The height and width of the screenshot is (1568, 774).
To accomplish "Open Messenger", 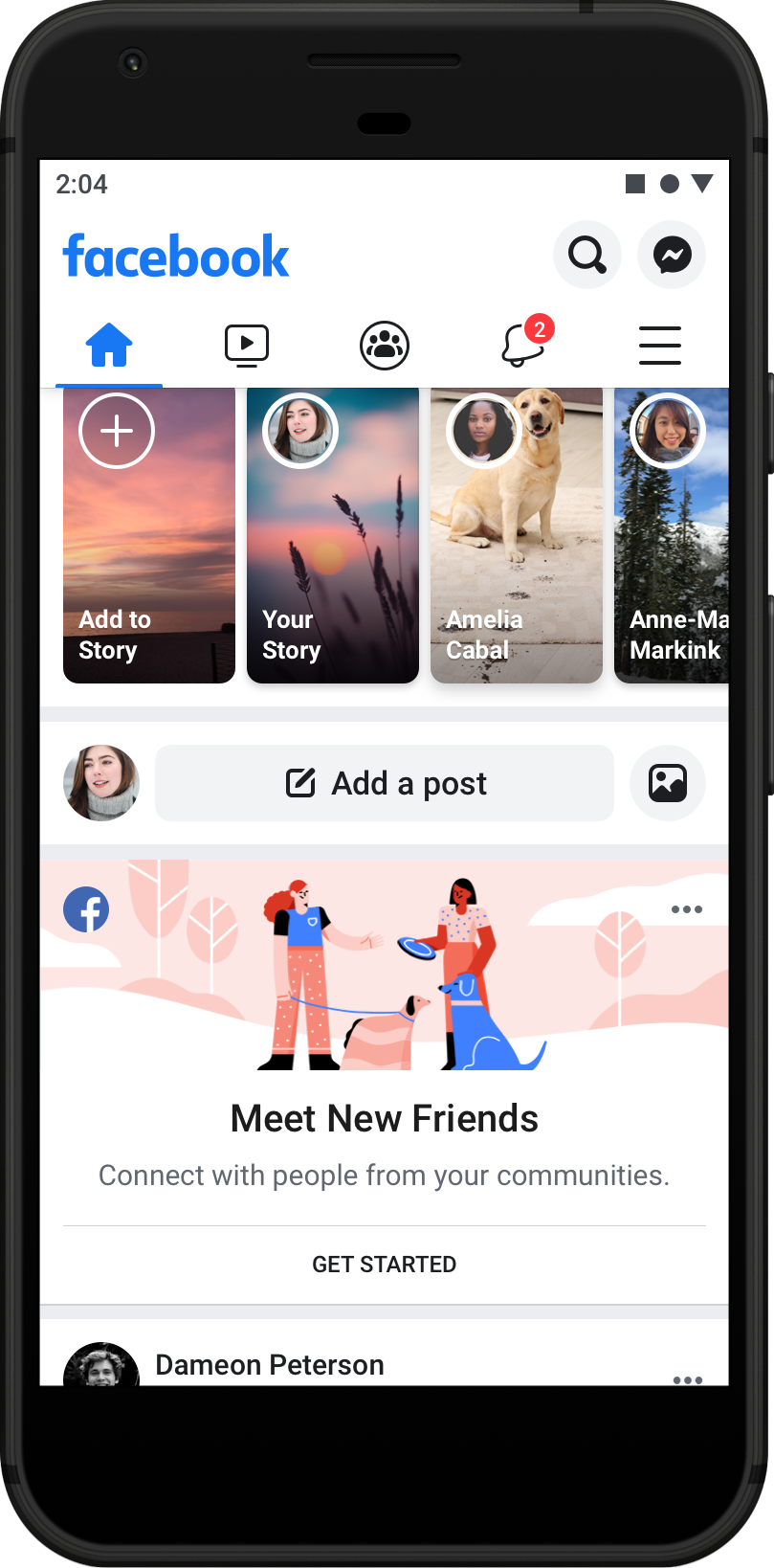I will (x=671, y=255).
